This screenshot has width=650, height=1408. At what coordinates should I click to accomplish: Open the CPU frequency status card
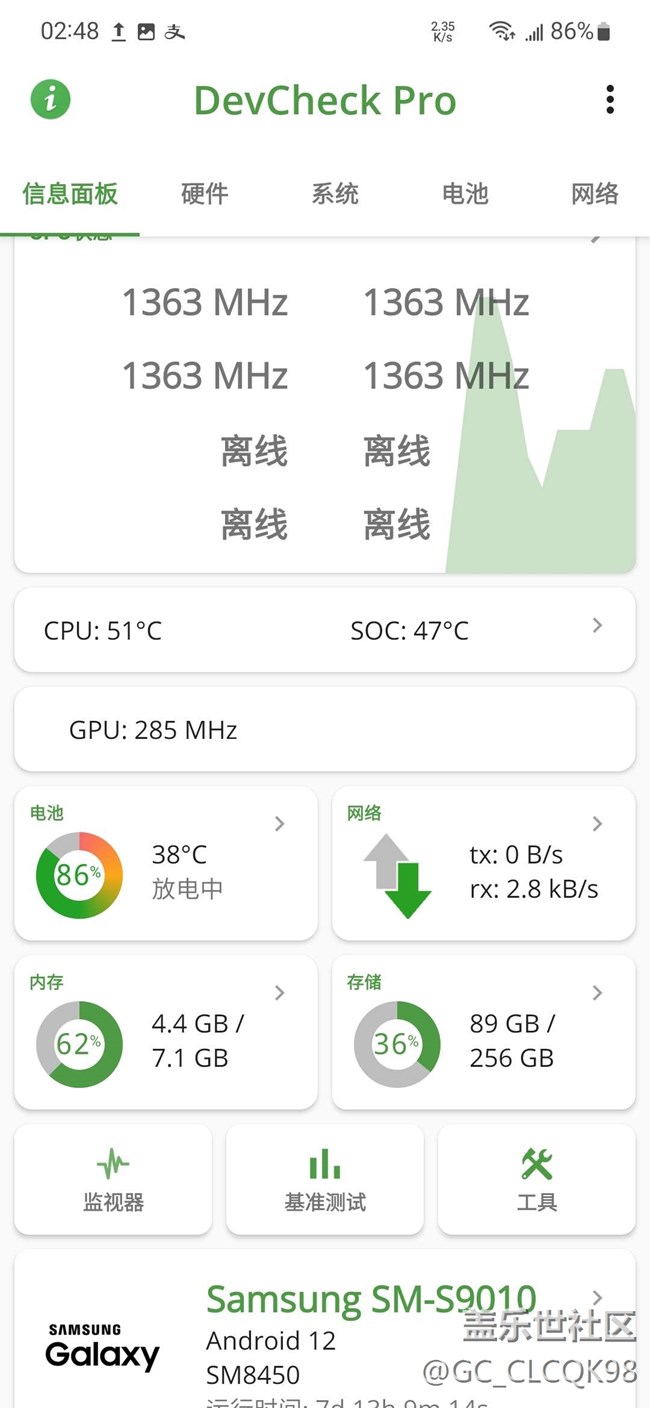click(324, 410)
